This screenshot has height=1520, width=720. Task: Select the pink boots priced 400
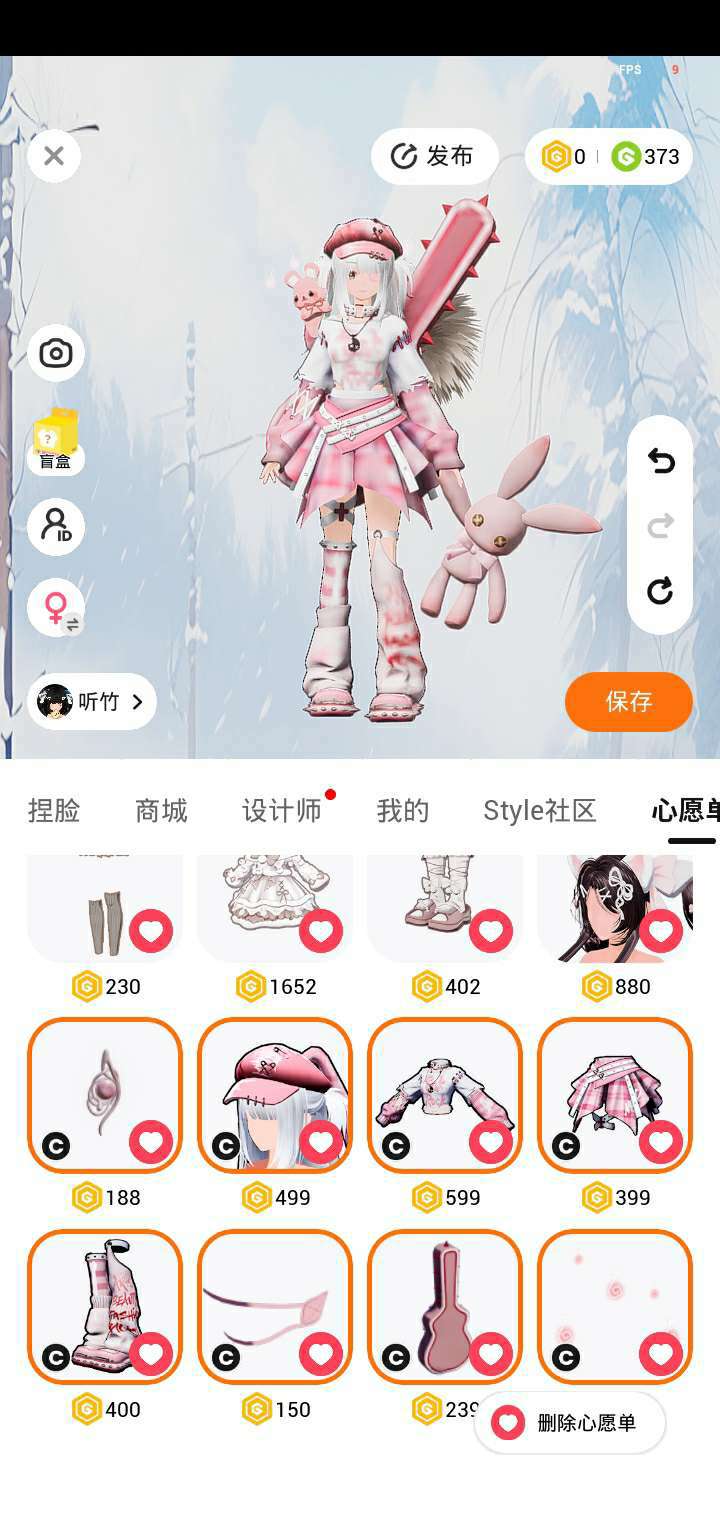(105, 1307)
